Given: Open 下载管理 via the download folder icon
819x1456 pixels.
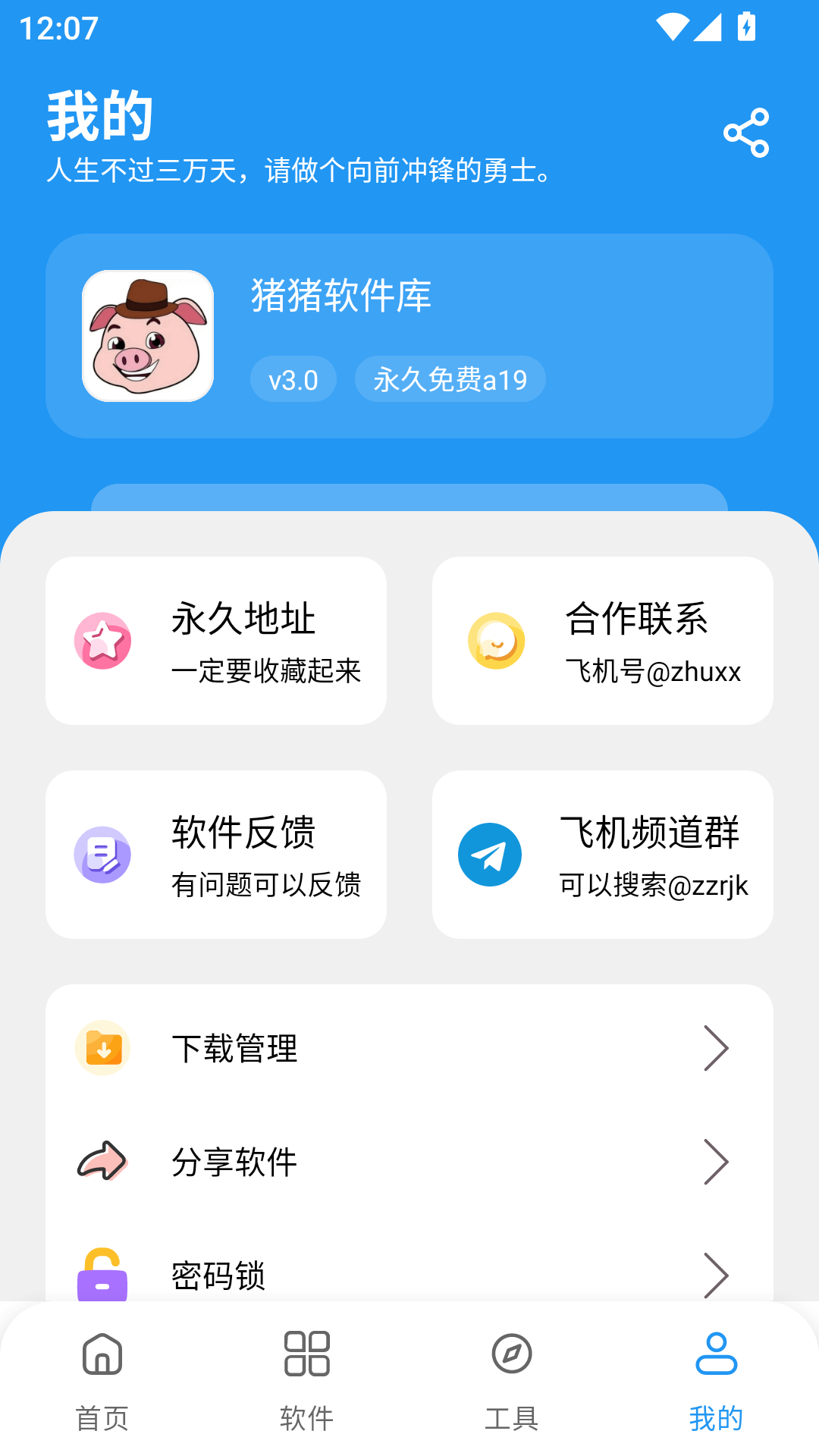Looking at the screenshot, I should (x=104, y=1049).
